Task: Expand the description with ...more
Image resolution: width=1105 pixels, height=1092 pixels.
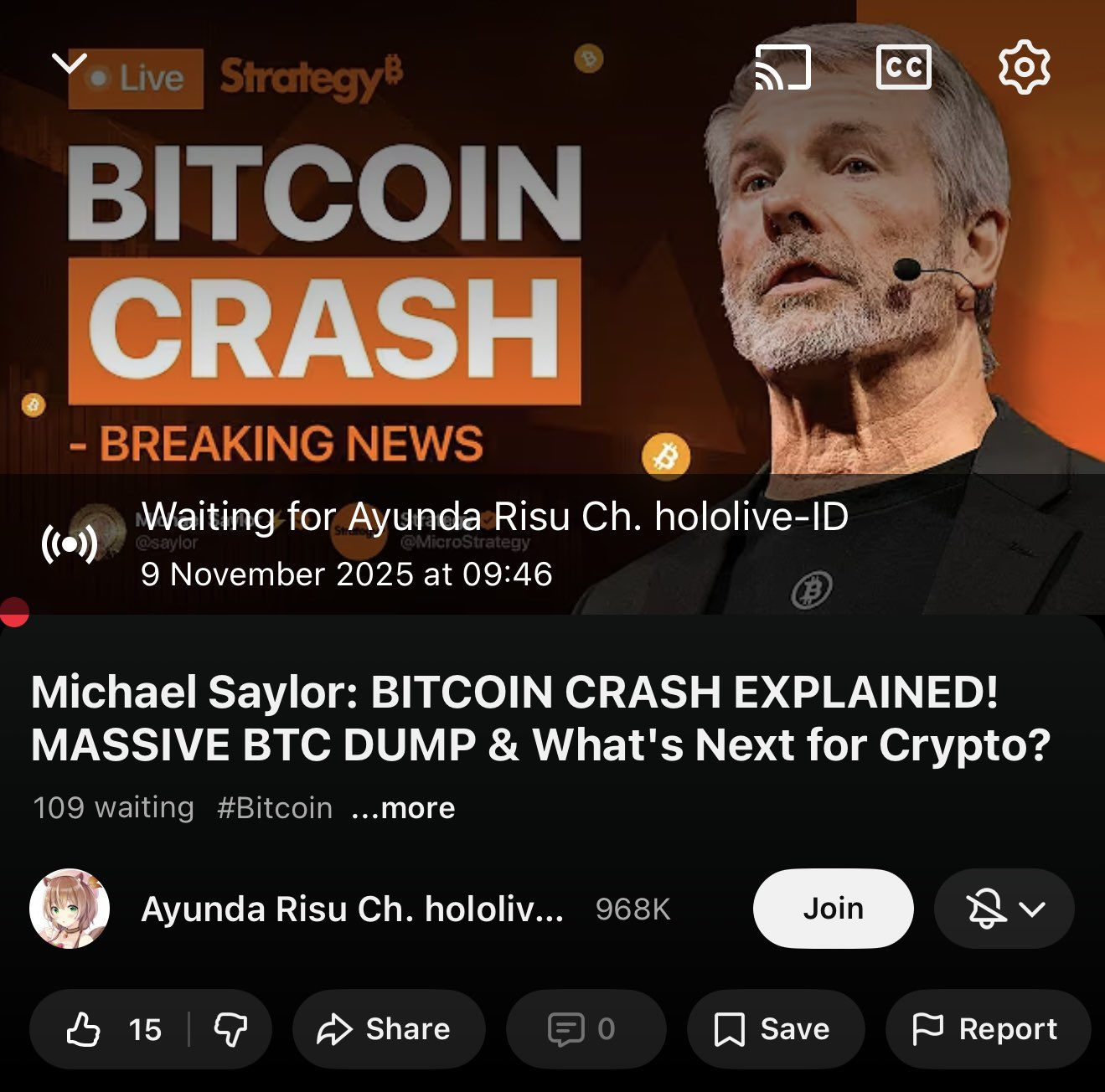Action: pyautogui.click(x=403, y=808)
